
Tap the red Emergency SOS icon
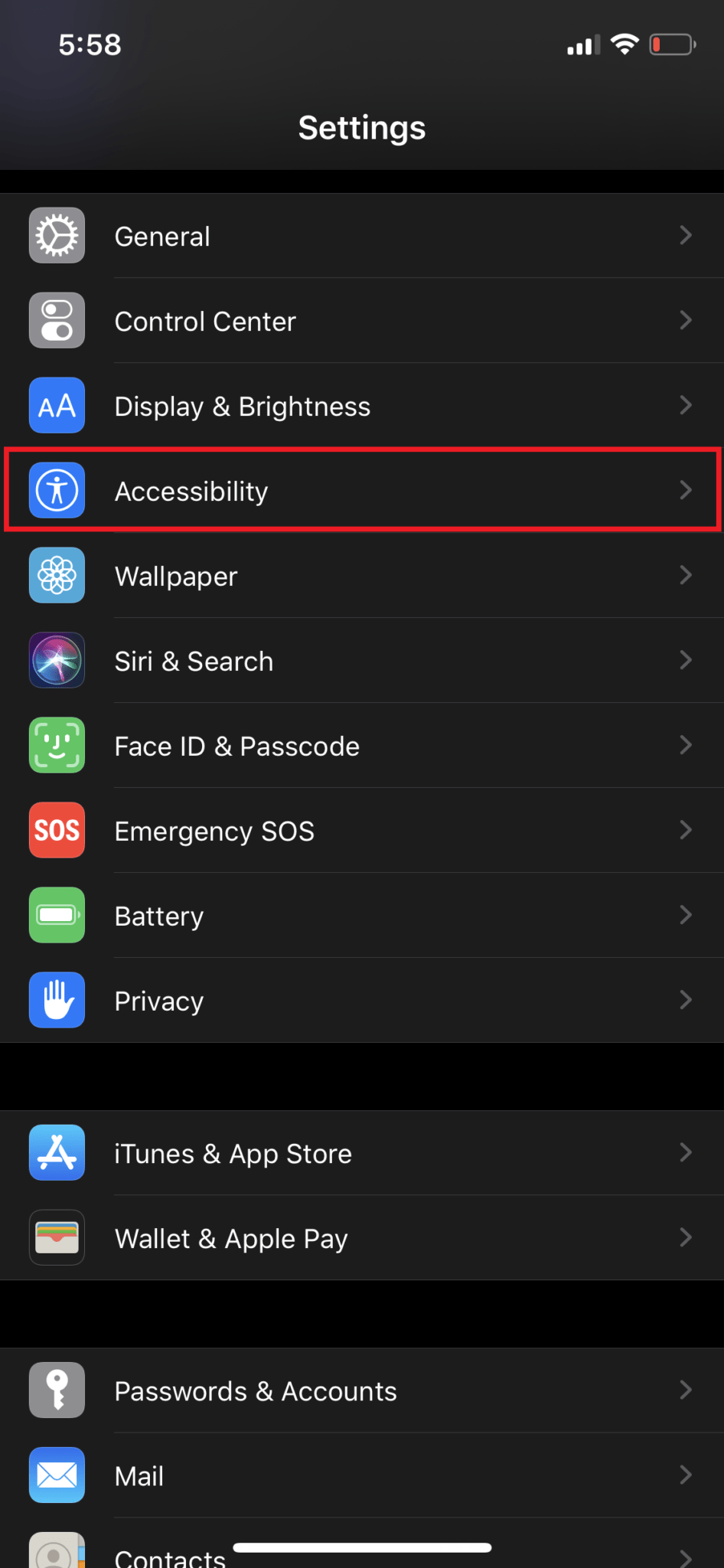point(57,830)
